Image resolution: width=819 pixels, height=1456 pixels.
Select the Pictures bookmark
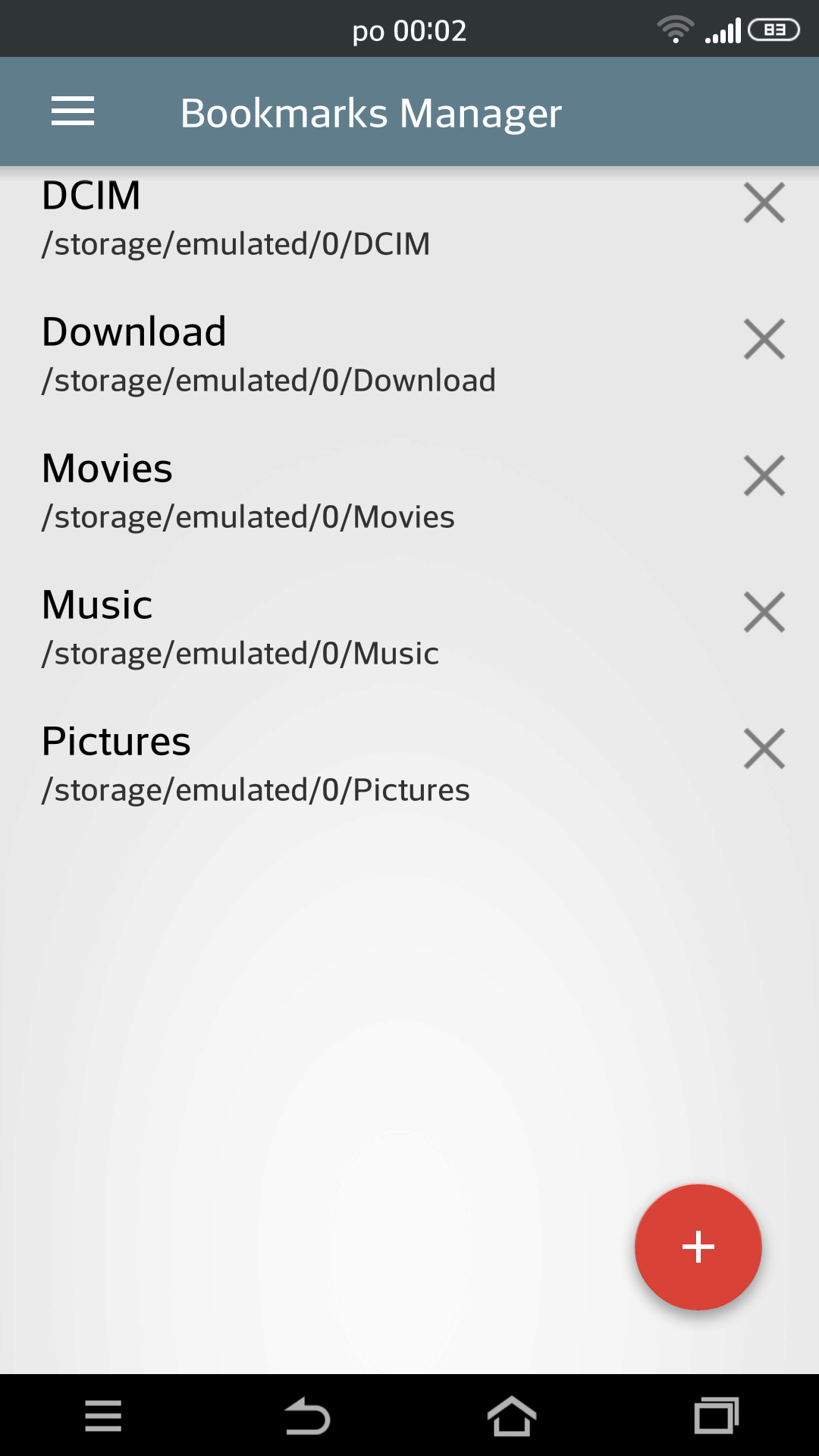click(364, 764)
